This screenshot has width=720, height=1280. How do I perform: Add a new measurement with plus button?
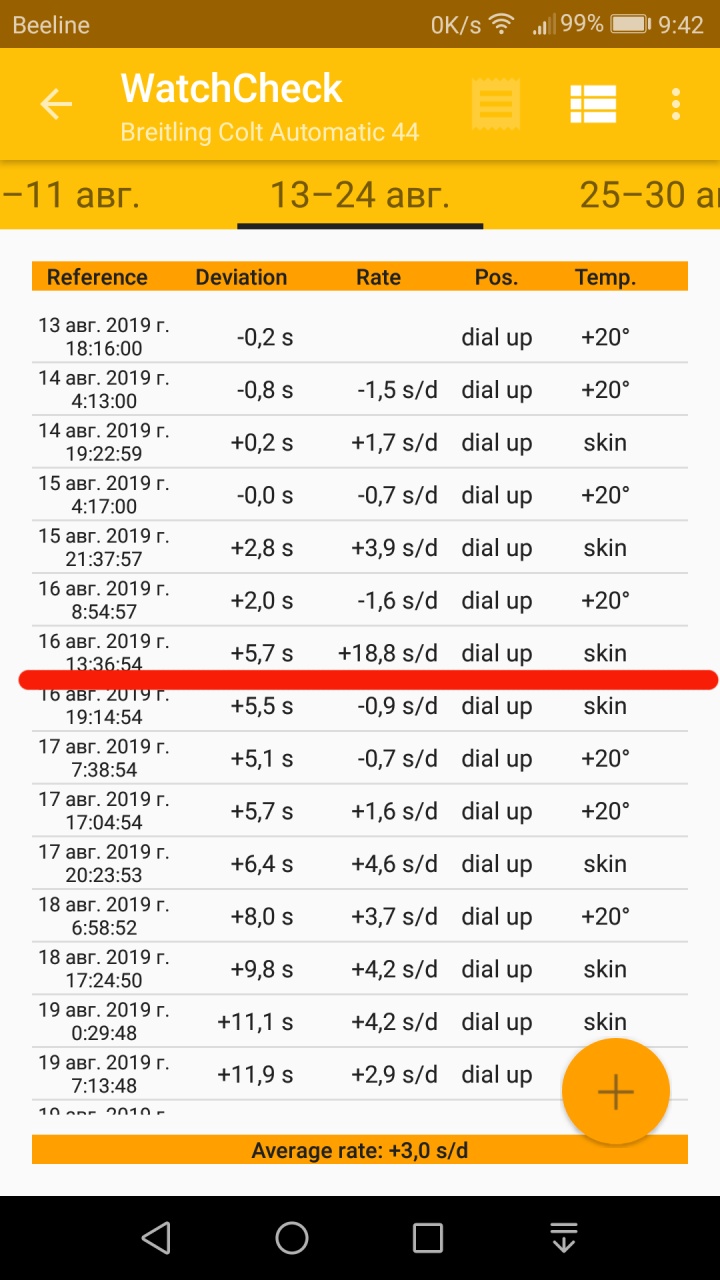coord(615,1092)
